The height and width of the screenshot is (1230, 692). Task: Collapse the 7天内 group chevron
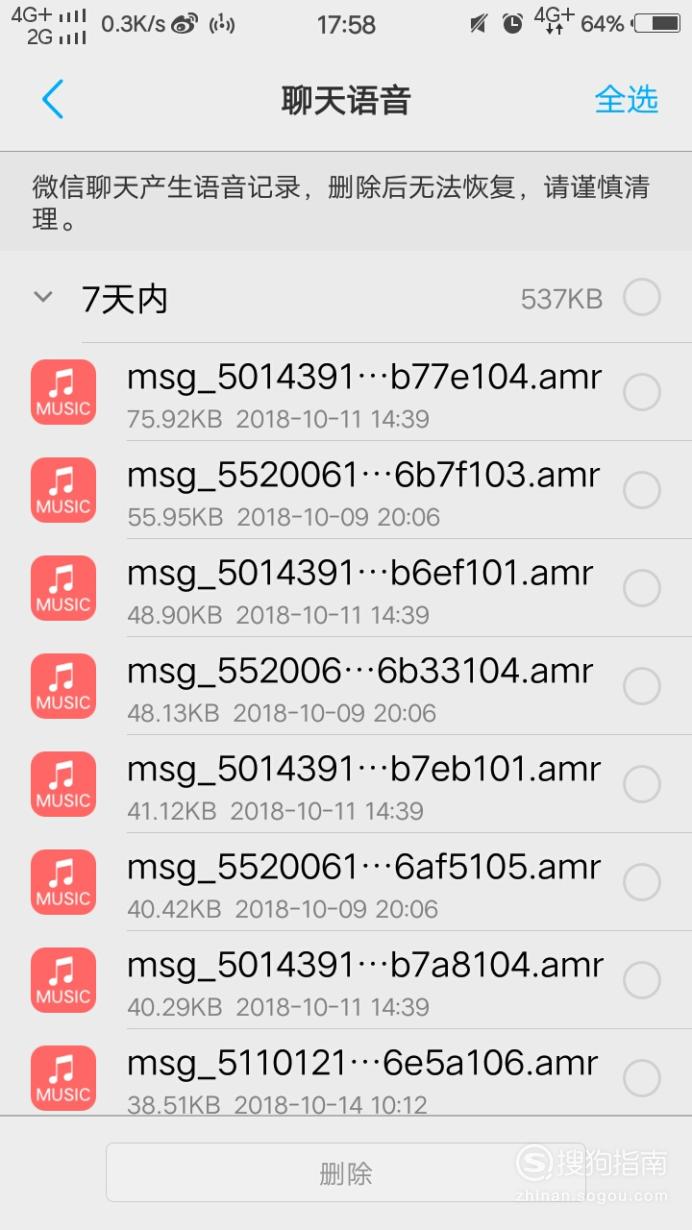click(43, 297)
